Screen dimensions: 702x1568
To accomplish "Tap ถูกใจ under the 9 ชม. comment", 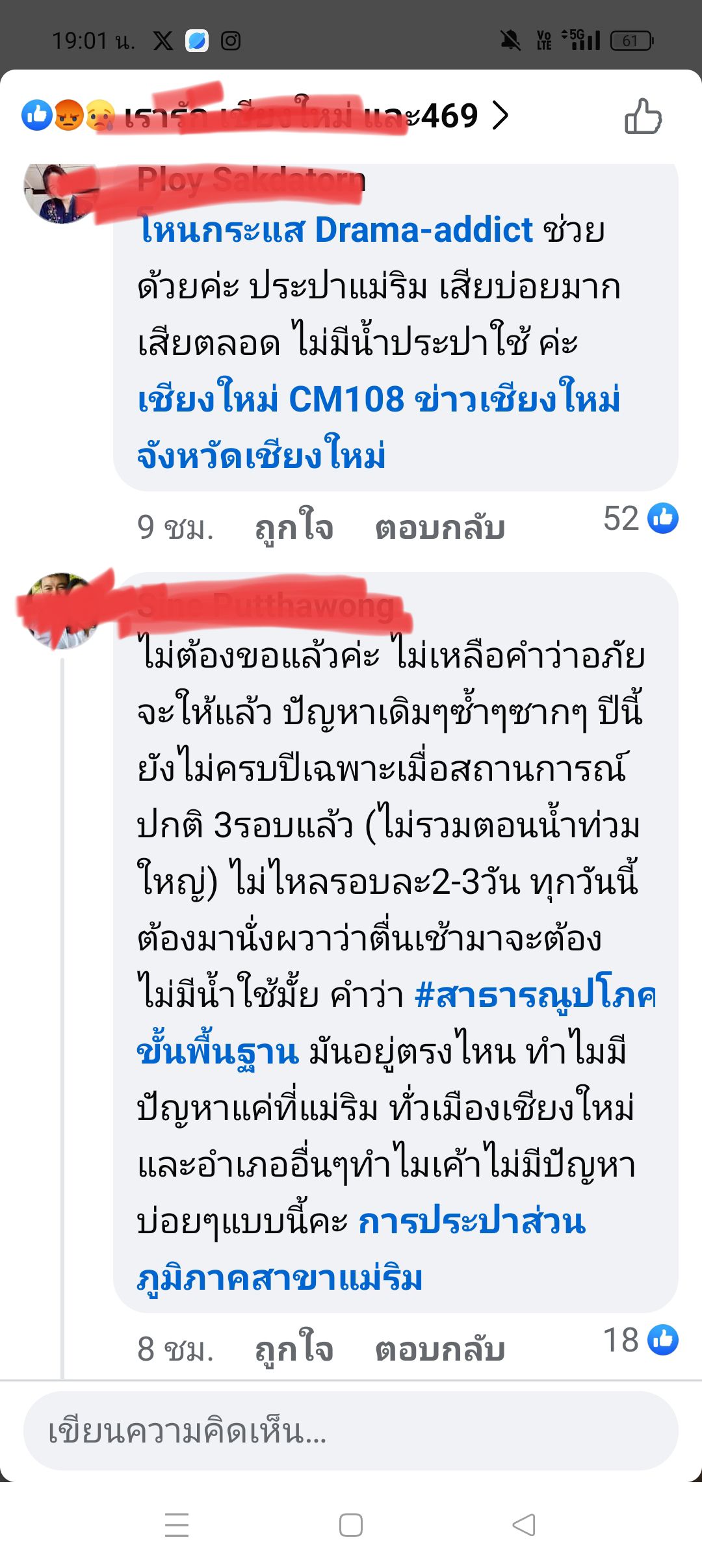I will 294,527.
